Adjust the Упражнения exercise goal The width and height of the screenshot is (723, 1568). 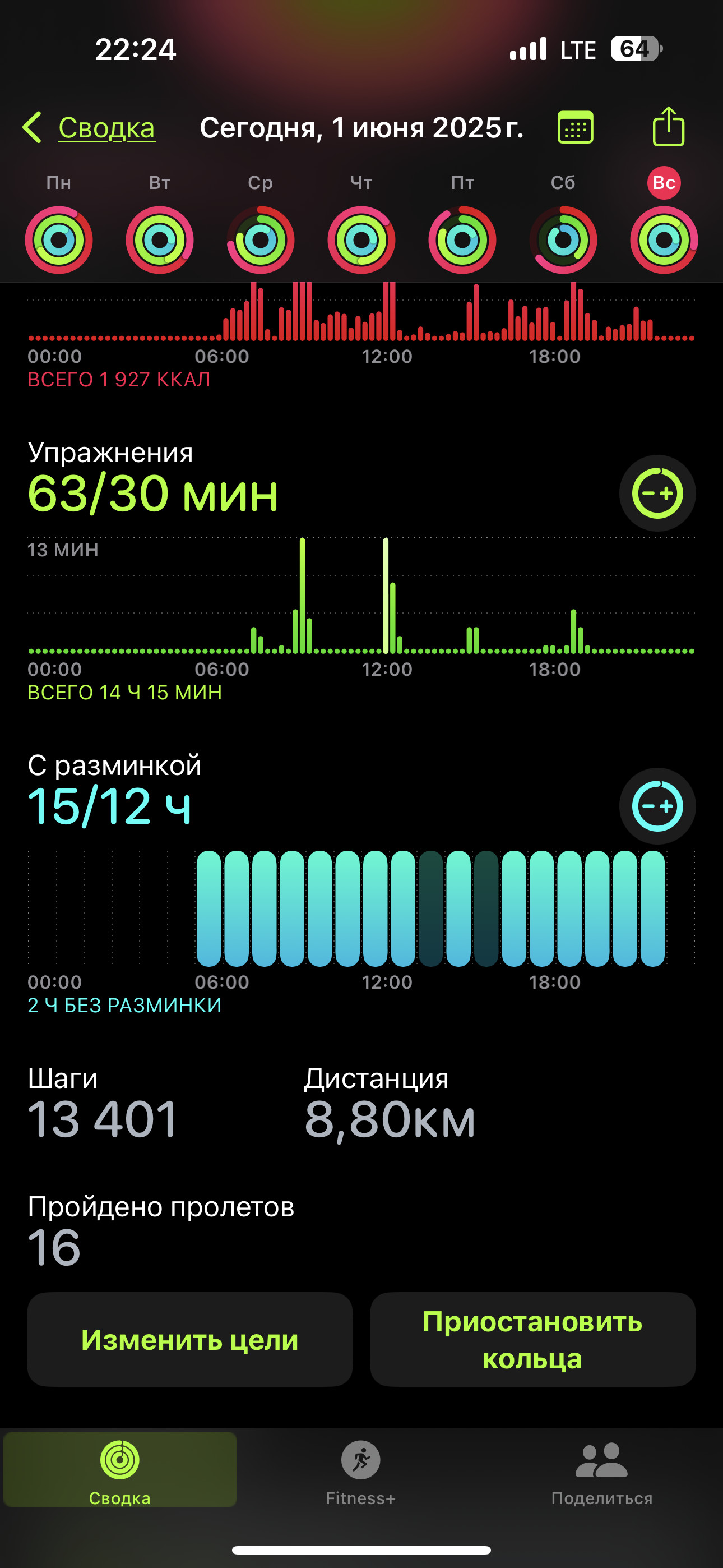657,493
